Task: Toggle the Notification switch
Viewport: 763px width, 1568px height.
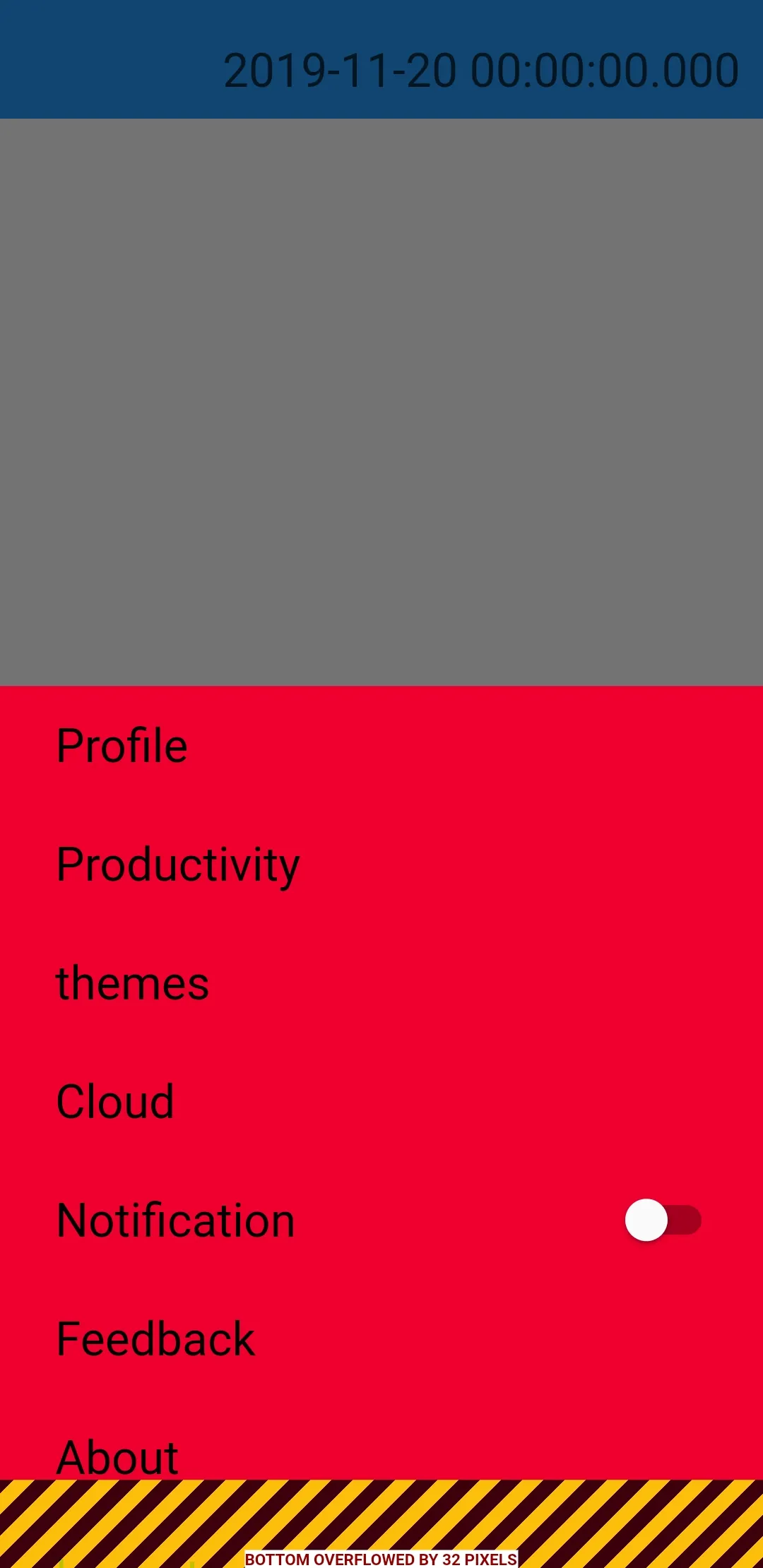Action: coord(663,1220)
